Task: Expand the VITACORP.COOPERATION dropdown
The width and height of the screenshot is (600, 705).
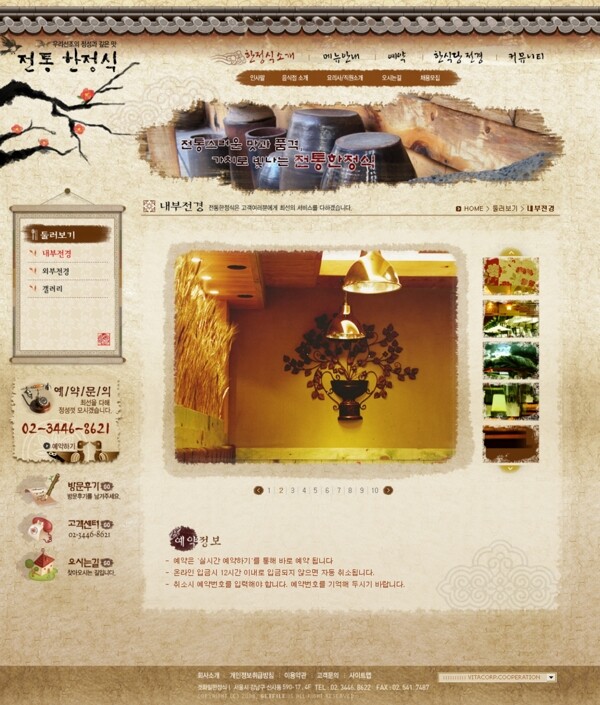Action: [551, 677]
